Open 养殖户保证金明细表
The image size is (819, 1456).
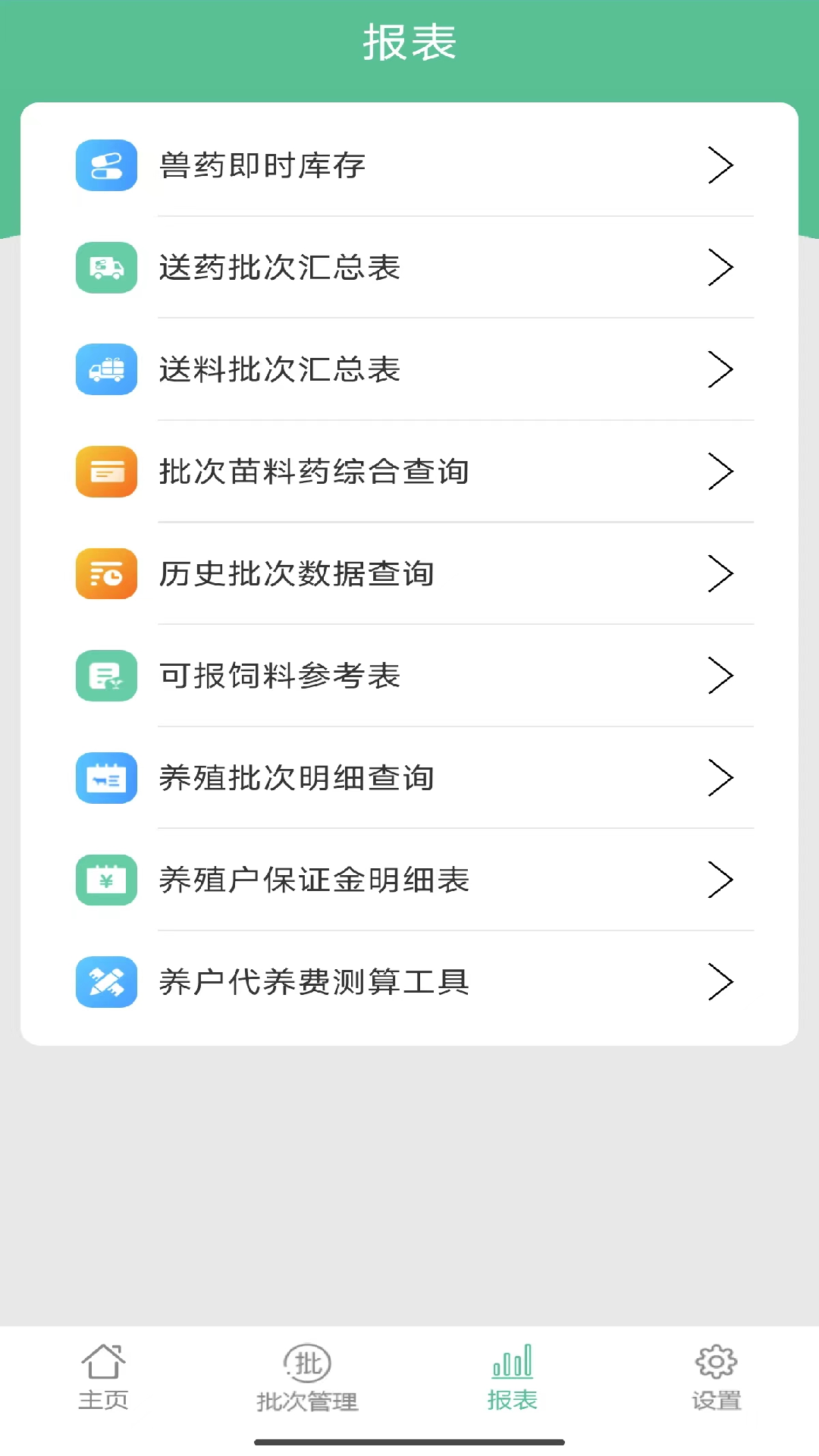(x=409, y=880)
